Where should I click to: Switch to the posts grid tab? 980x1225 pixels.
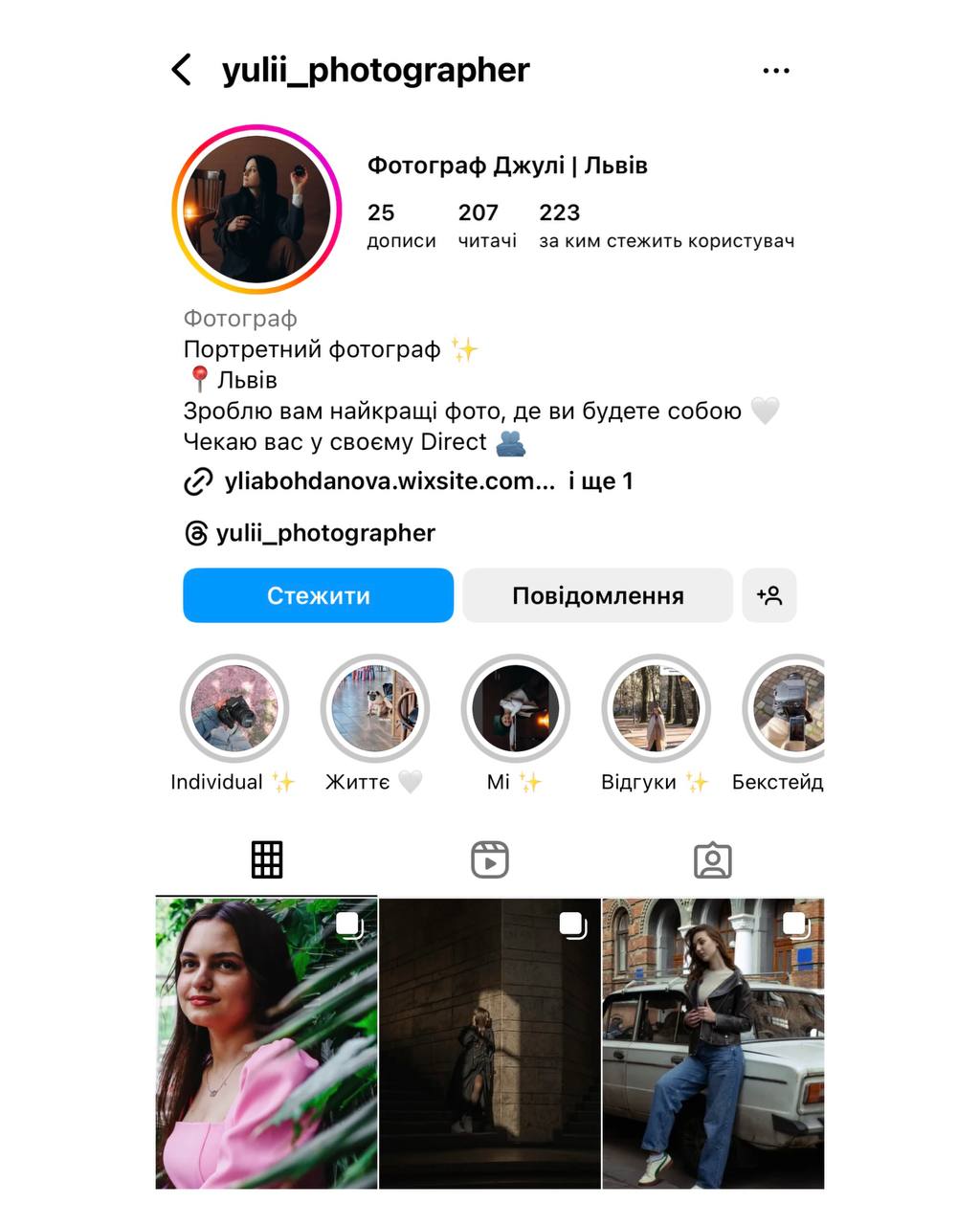(x=267, y=859)
